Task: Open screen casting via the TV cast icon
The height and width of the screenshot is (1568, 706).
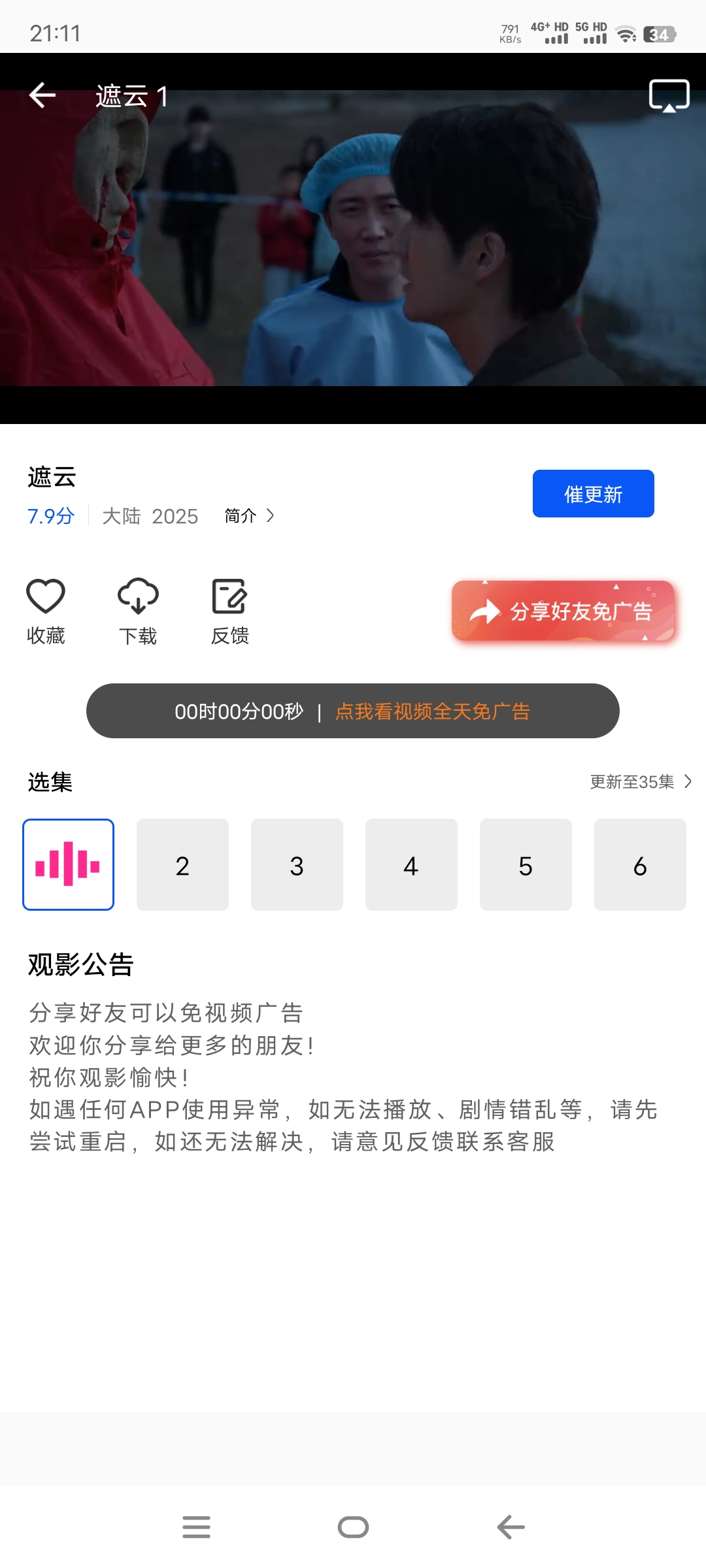Action: click(x=668, y=95)
